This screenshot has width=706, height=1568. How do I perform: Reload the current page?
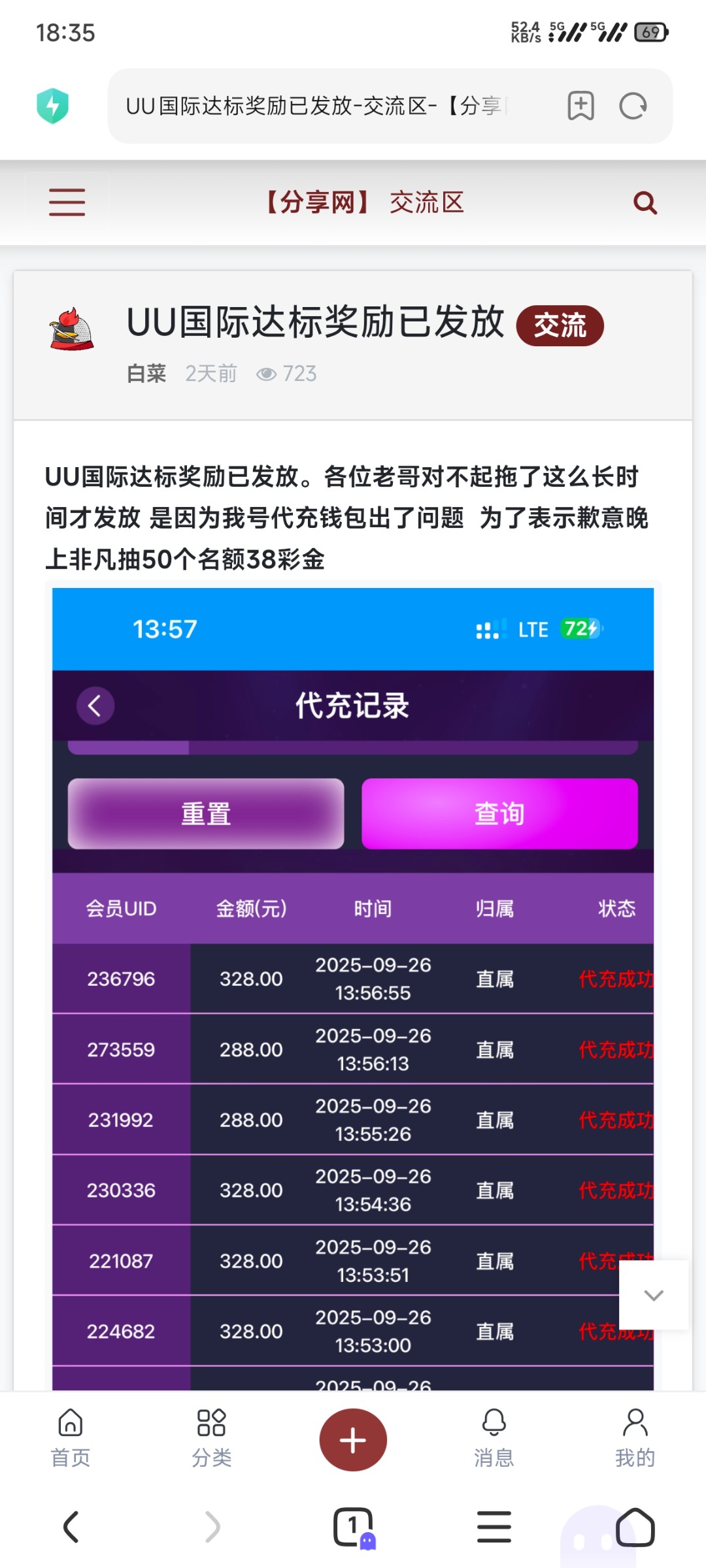point(633,106)
